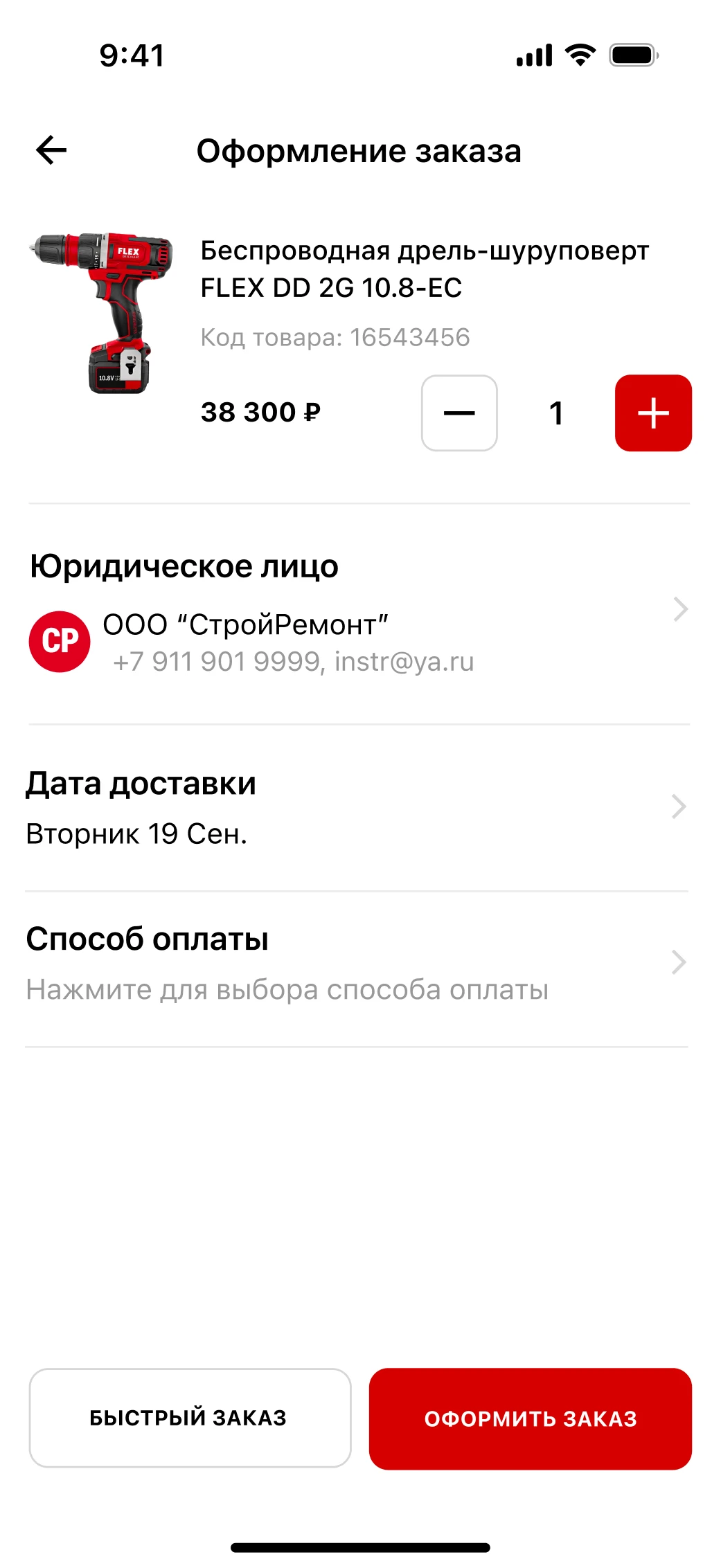Viewport: 721px width, 1568px height.
Task: Increase the drill quantity with plus
Action: tap(653, 413)
